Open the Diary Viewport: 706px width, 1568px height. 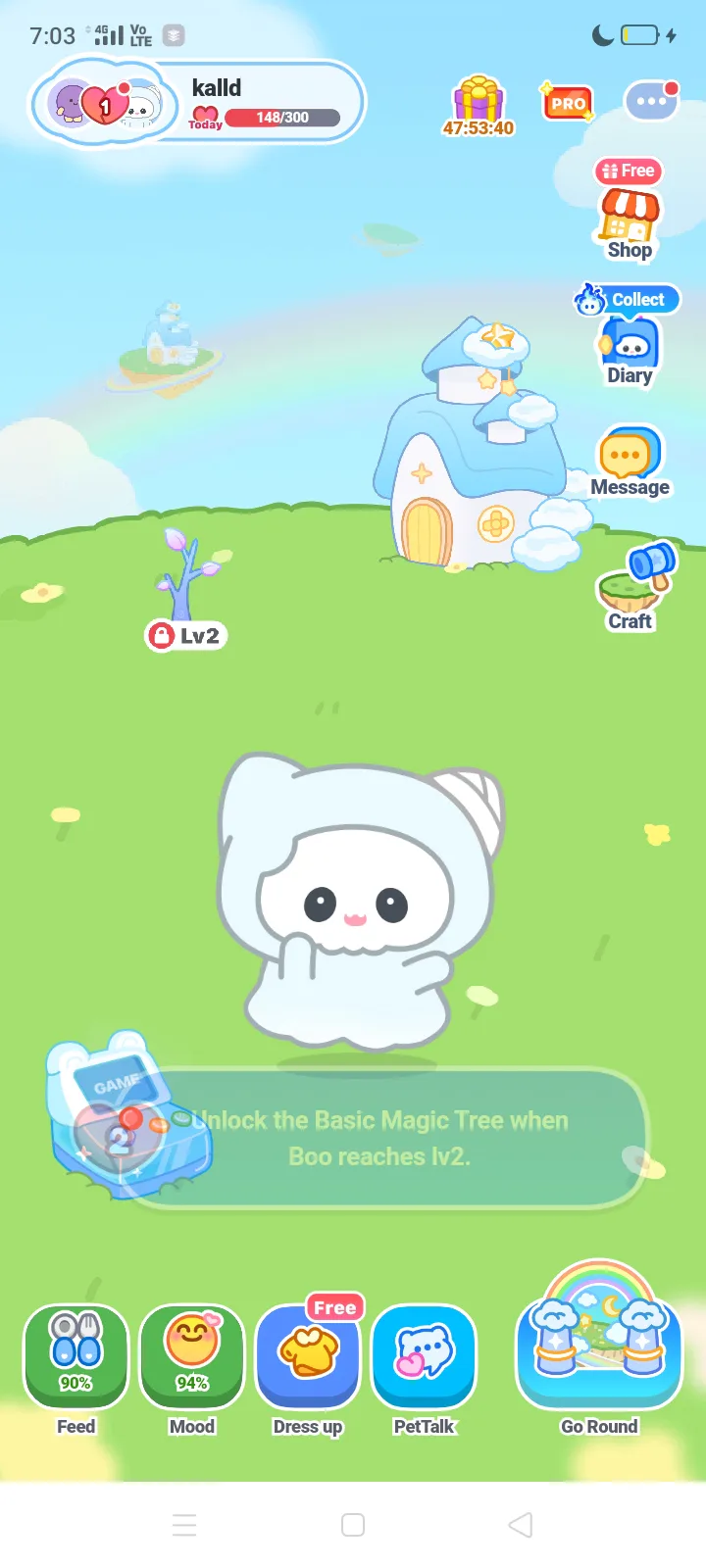tap(629, 336)
